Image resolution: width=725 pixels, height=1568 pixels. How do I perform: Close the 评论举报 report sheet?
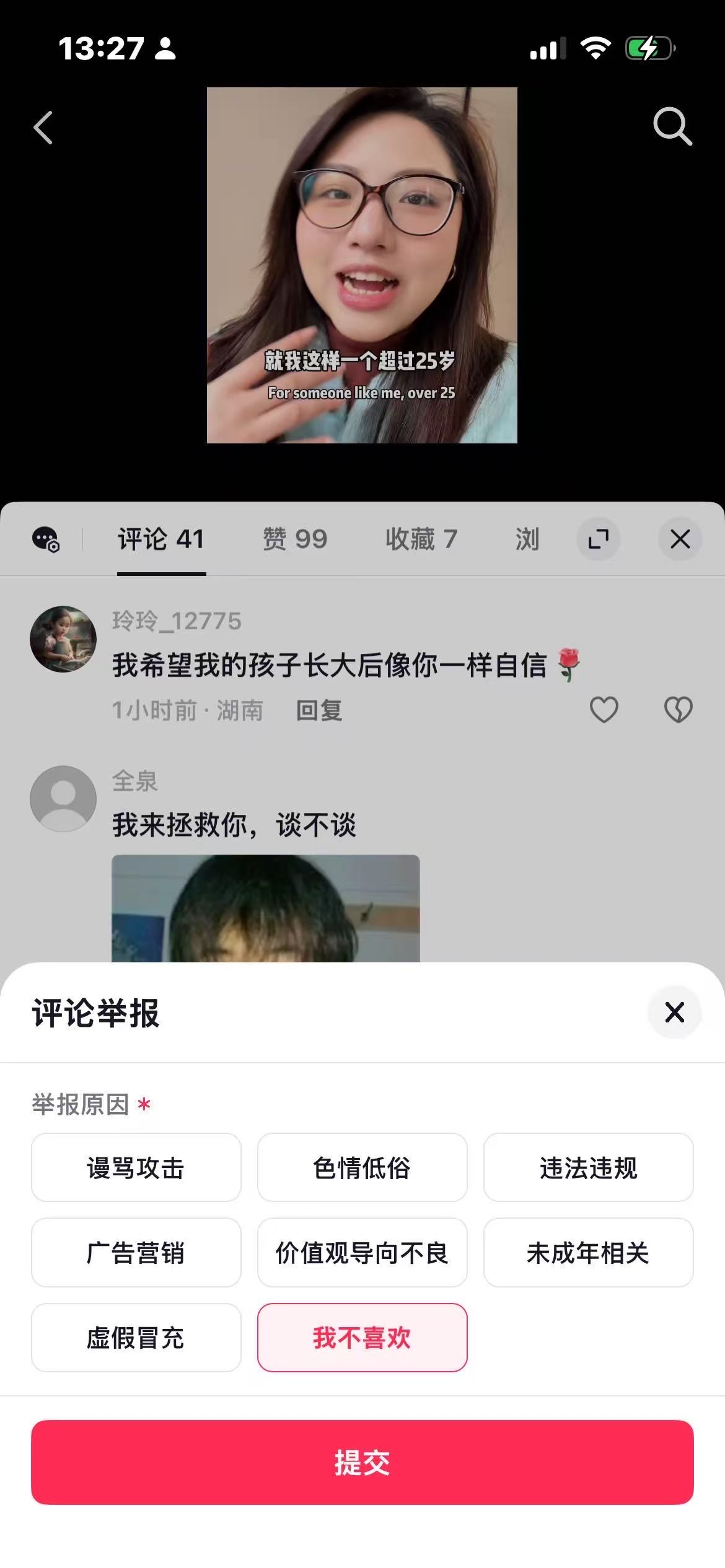674,1013
